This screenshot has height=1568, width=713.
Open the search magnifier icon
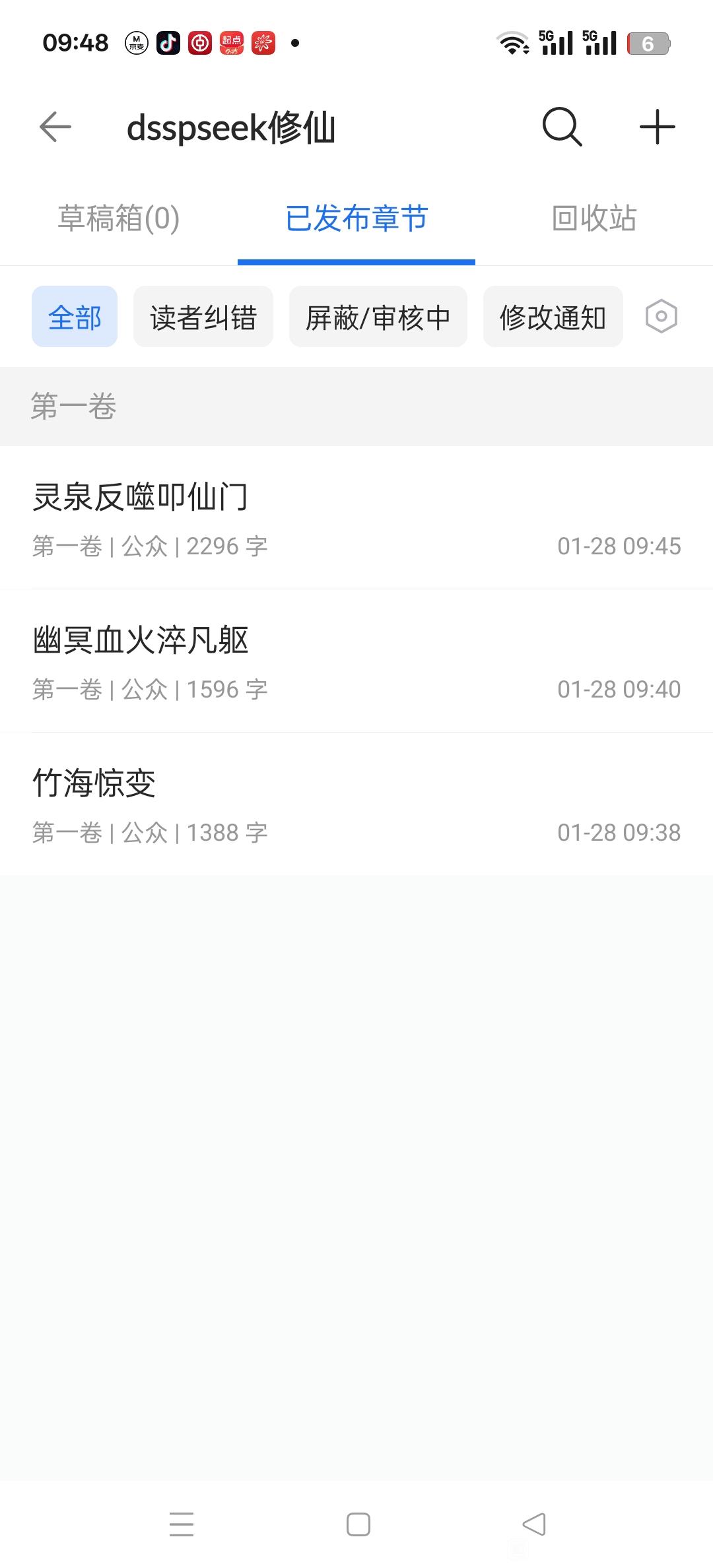(x=562, y=127)
